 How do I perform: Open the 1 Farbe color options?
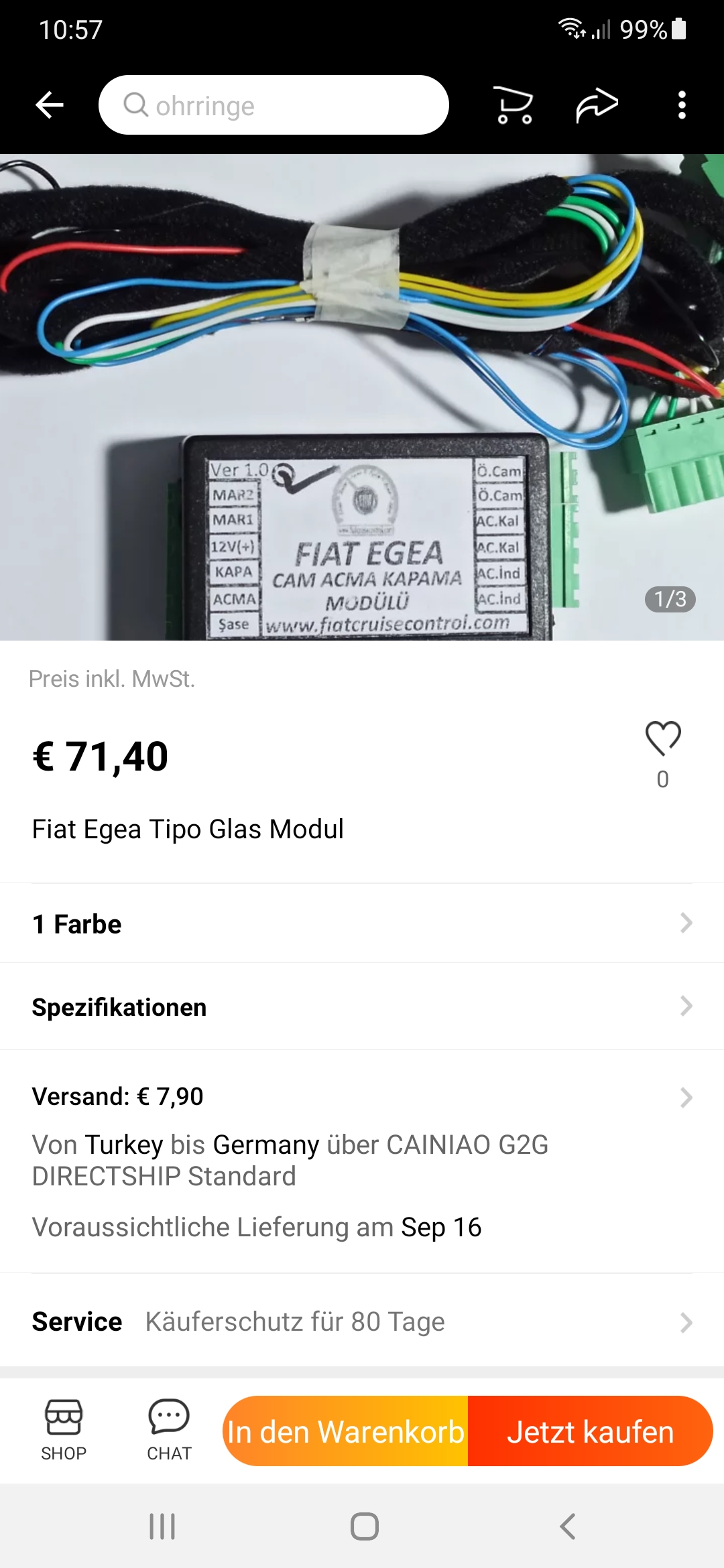point(362,924)
